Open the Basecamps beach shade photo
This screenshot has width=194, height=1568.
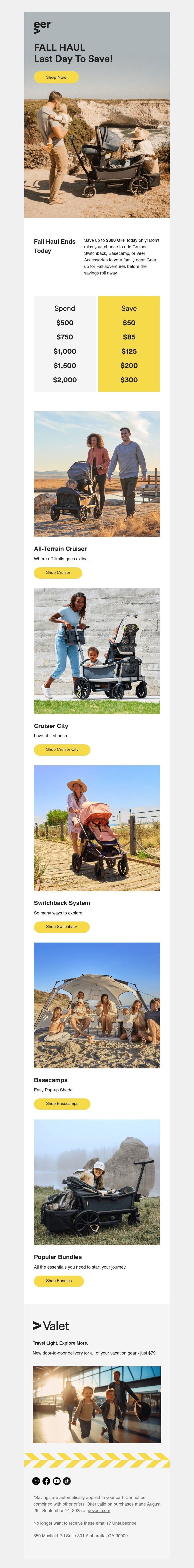tap(97, 1005)
